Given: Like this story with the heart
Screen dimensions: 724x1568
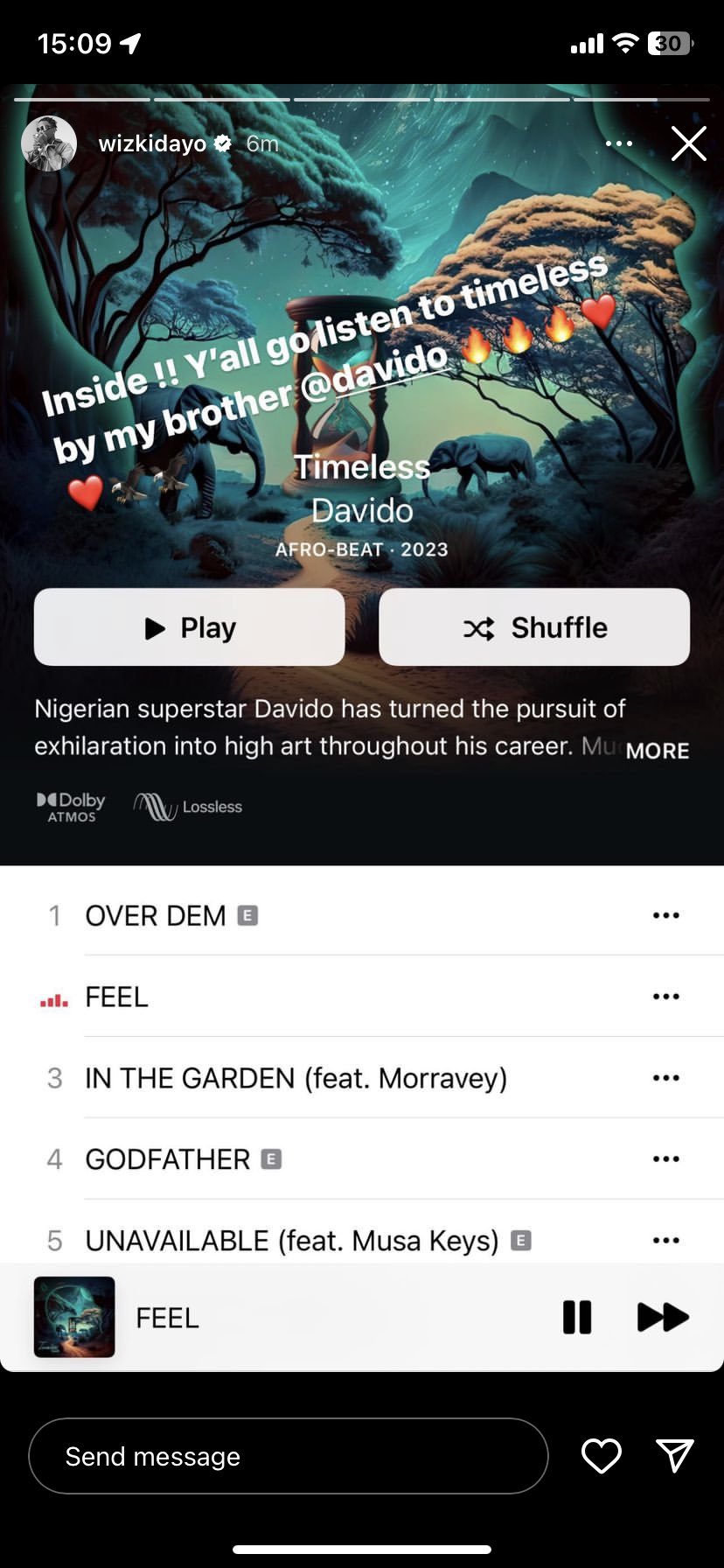Looking at the screenshot, I should pos(602,1456).
